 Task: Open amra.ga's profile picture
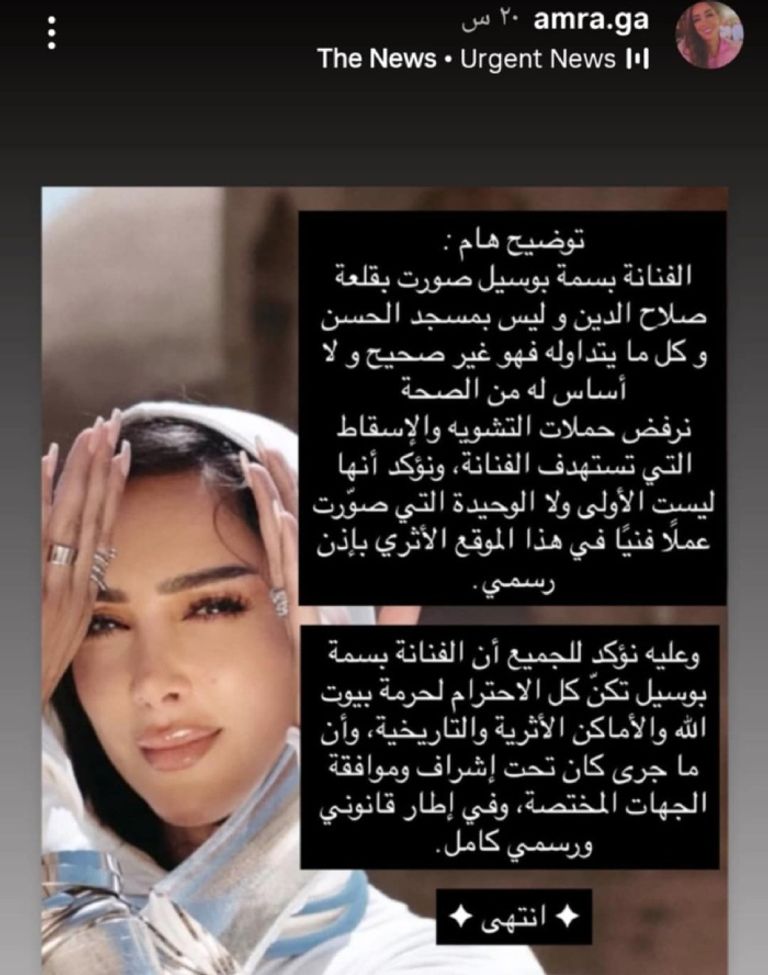point(709,35)
